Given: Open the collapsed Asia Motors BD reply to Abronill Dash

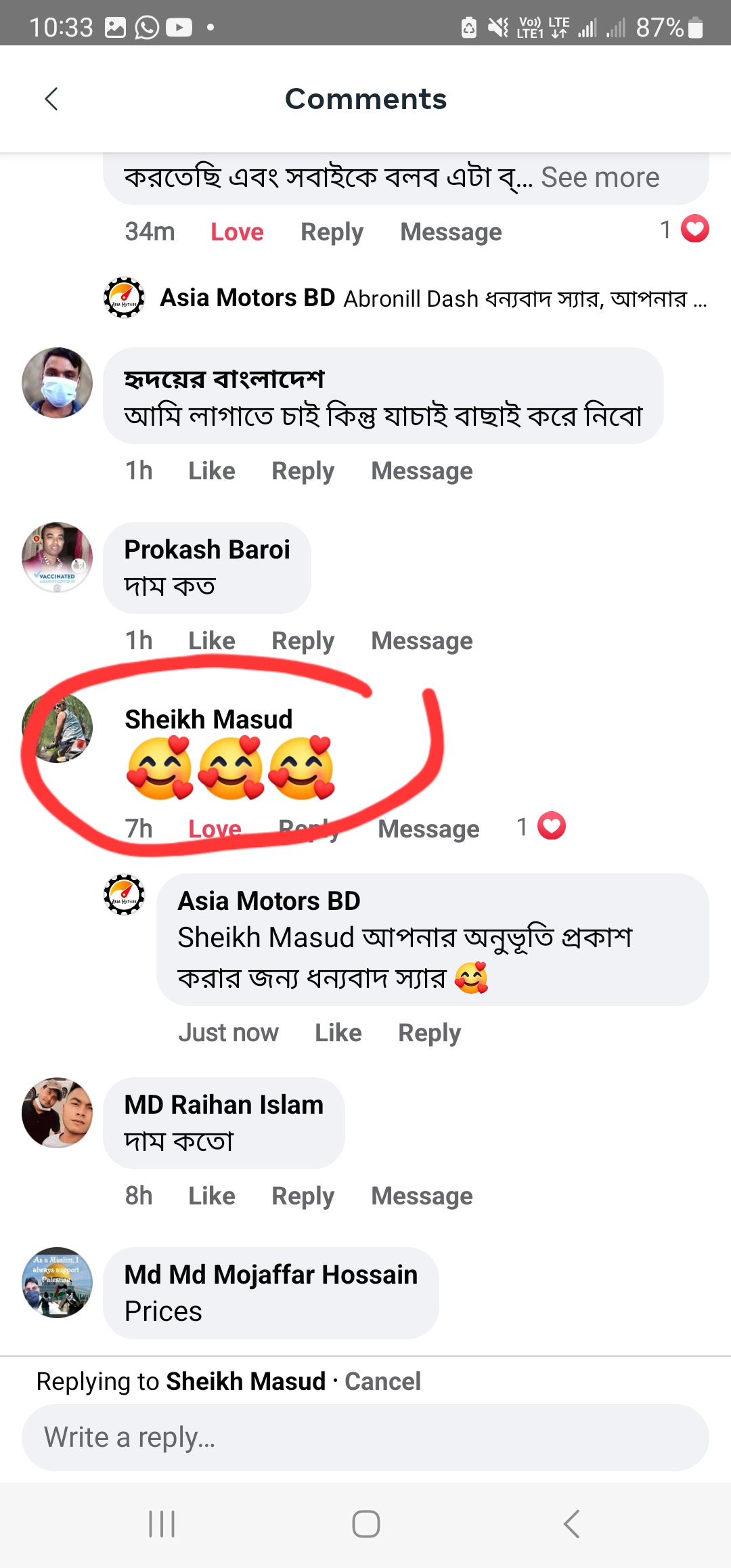Looking at the screenshot, I should (x=433, y=298).
